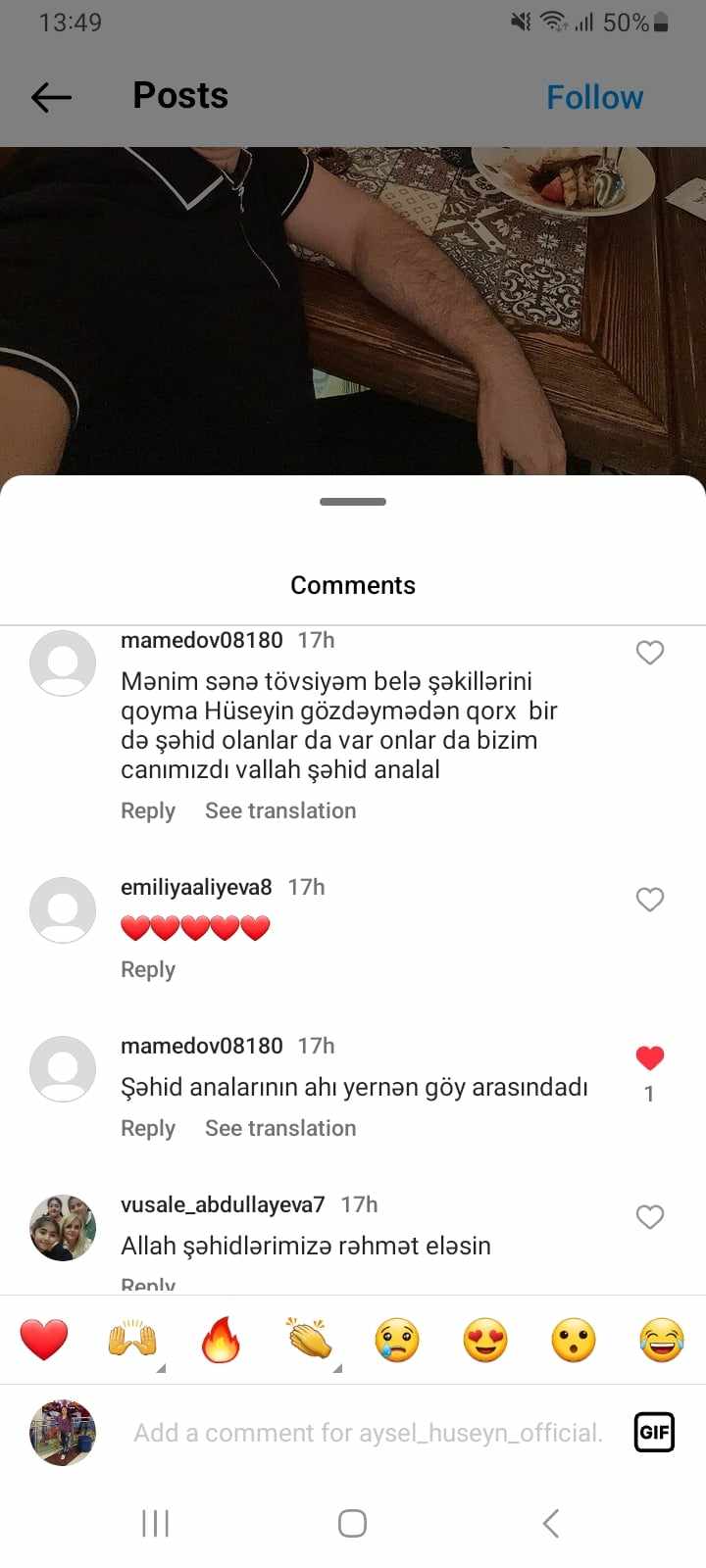Open vusale_abdullayeva7's profile picture
The width and height of the screenshot is (706, 1568).
pyautogui.click(x=63, y=1228)
